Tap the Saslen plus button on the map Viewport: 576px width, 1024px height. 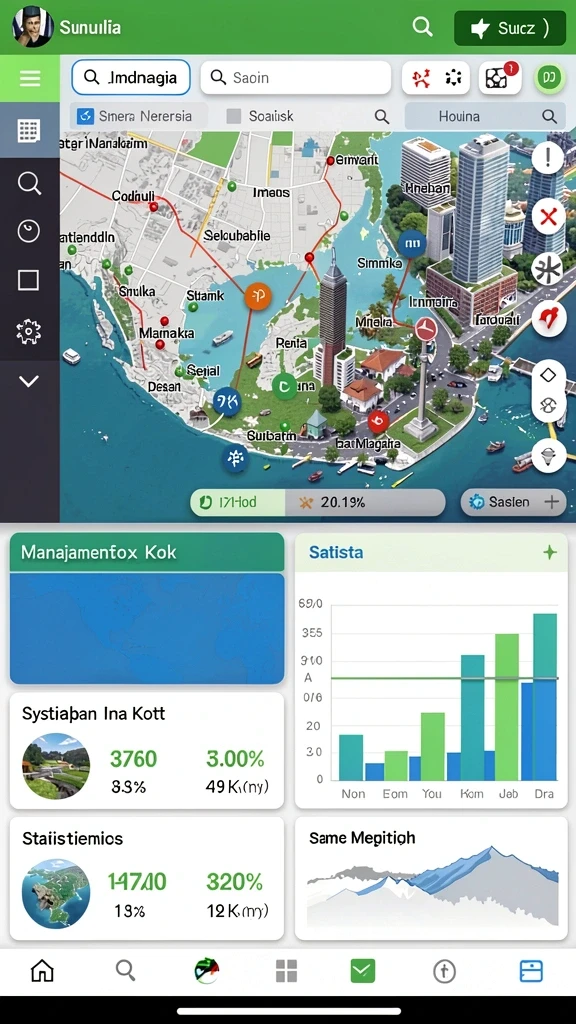coord(513,502)
